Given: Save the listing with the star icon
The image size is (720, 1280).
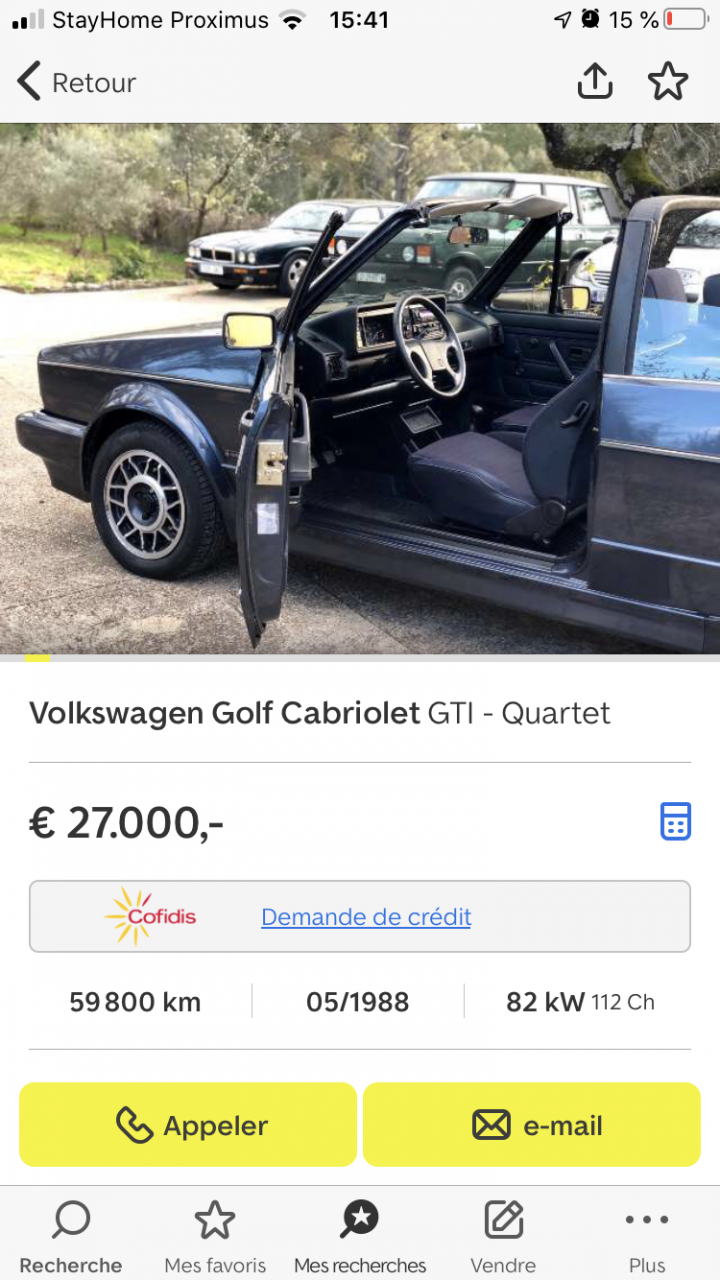Looking at the screenshot, I should point(668,82).
